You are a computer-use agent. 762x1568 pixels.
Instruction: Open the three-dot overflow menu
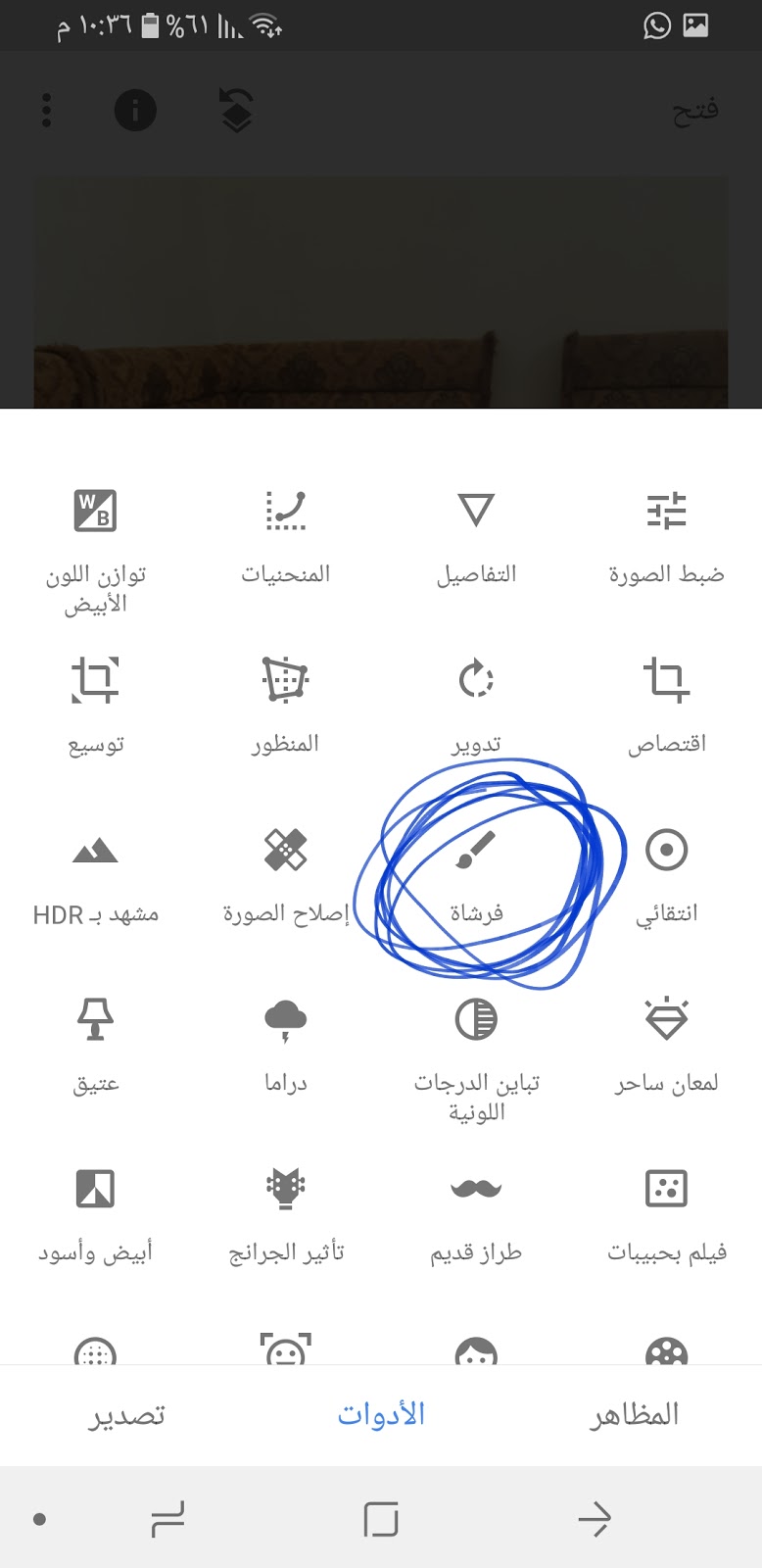point(46,111)
